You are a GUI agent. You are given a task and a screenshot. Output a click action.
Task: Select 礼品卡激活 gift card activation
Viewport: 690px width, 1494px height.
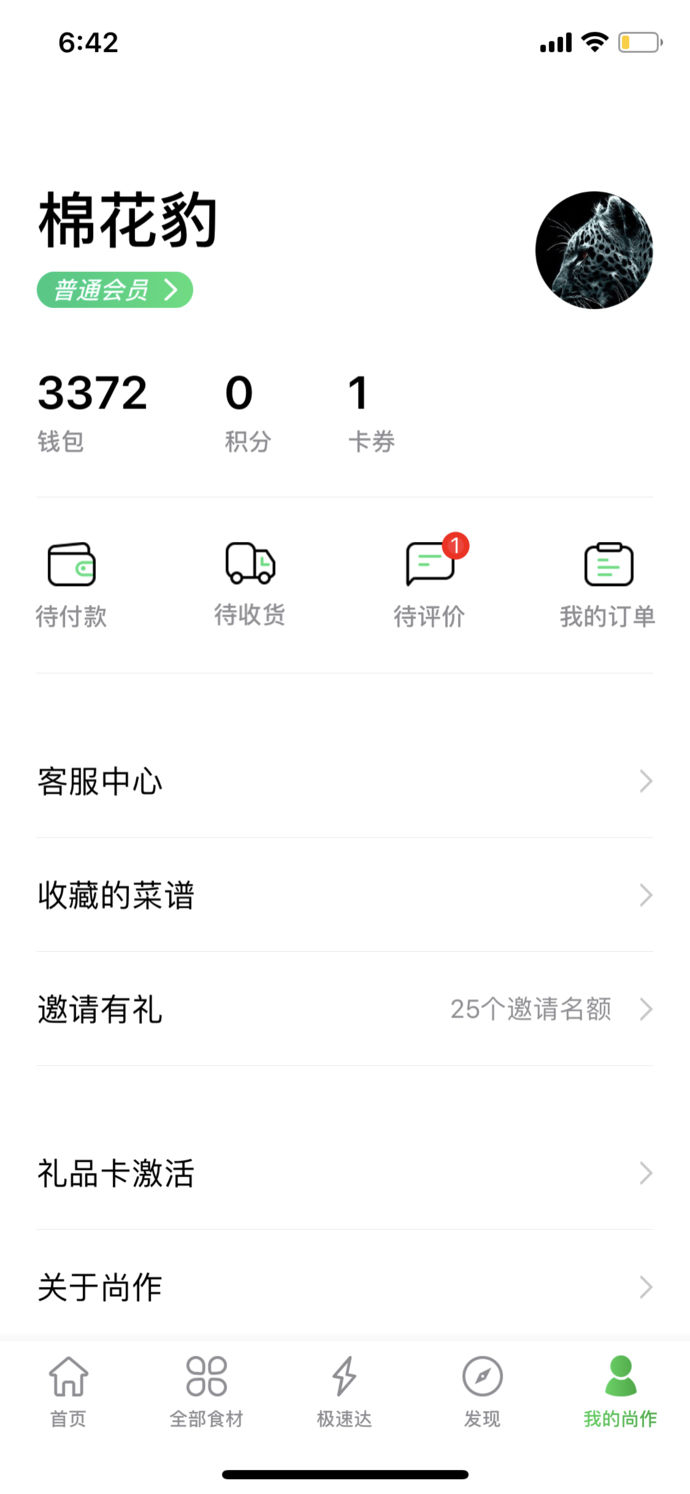[345, 1173]
